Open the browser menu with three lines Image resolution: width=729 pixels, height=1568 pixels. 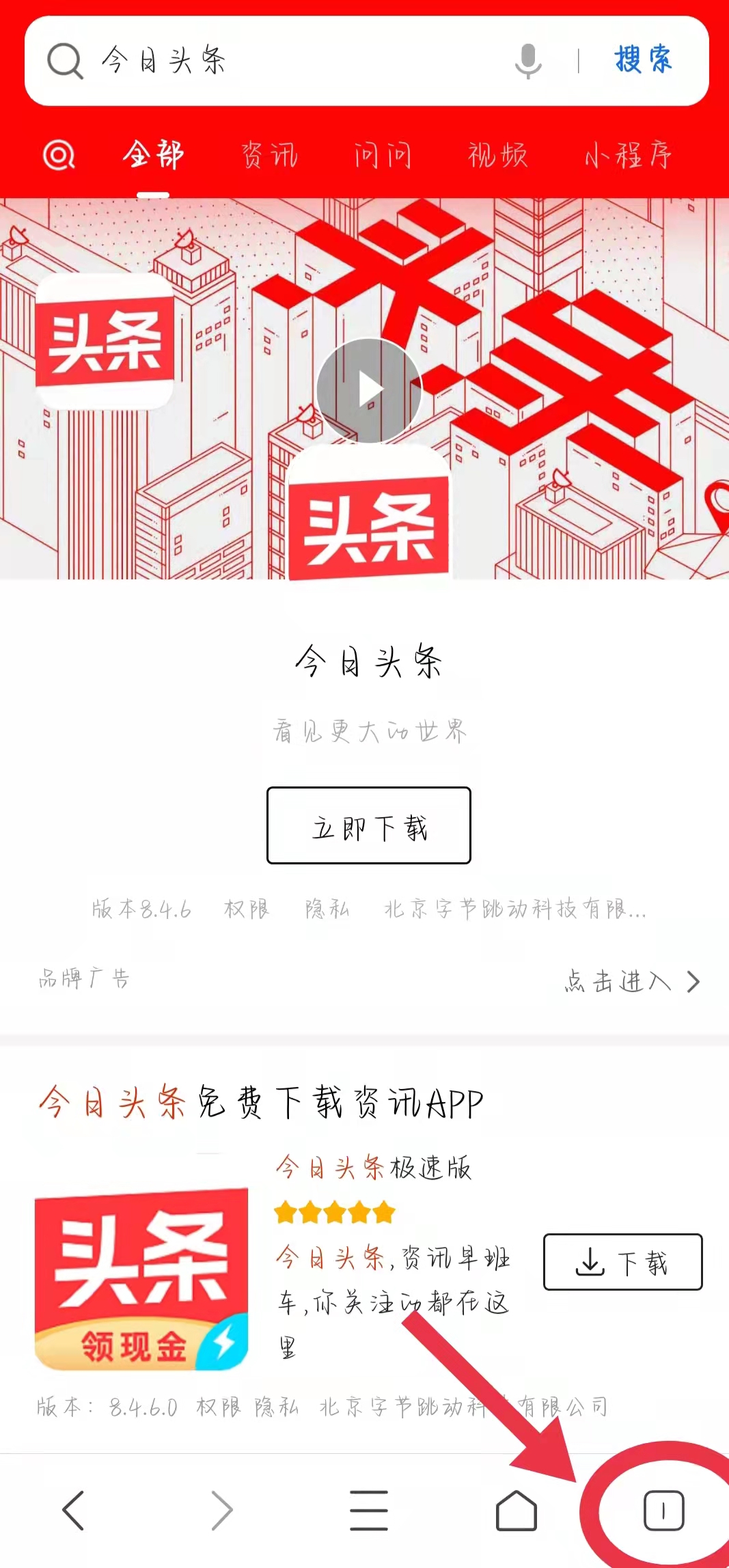coord(369,1511)
